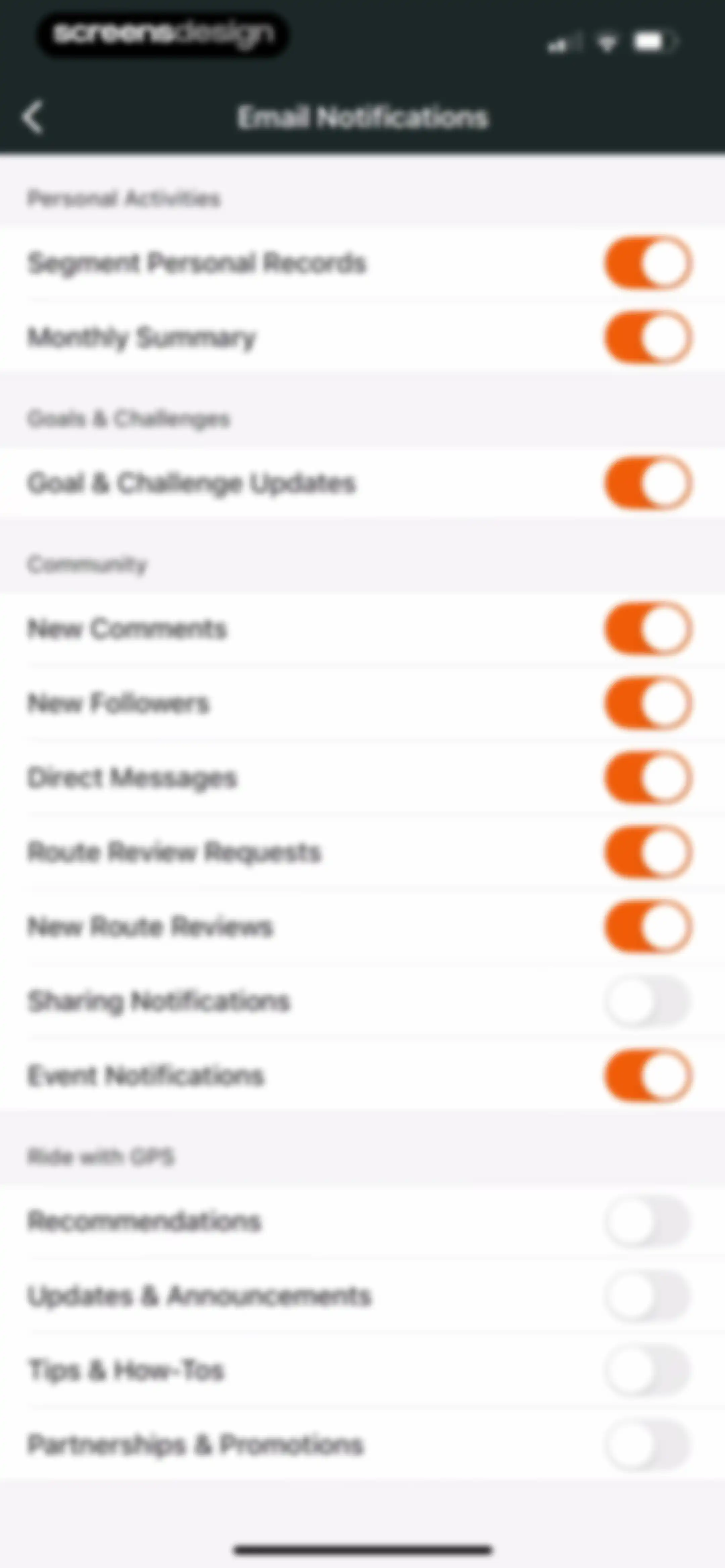Screen dimensions: 725x1568
Task: Enable Tips & How-Tos emails
Action: point(648,1371)
